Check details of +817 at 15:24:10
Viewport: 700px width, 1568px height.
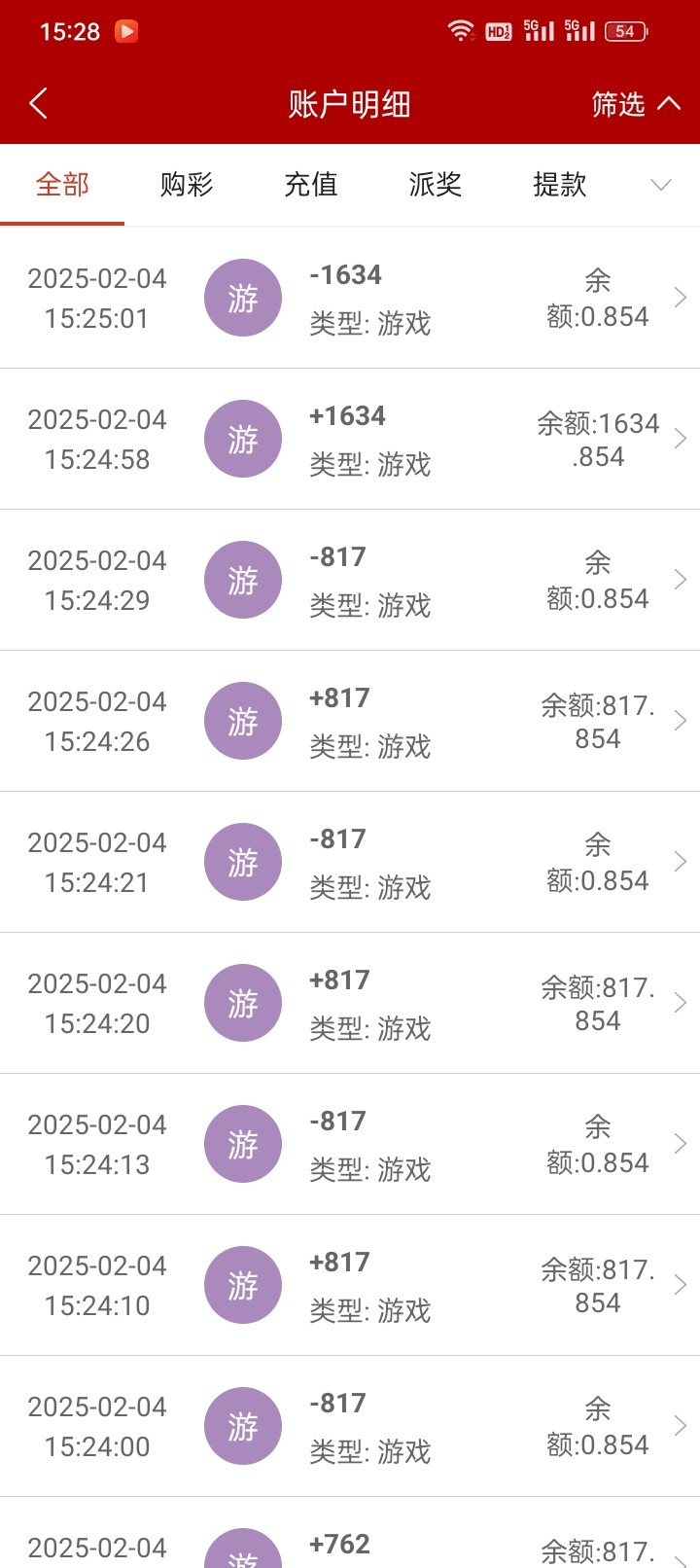tap(350, 1285)
